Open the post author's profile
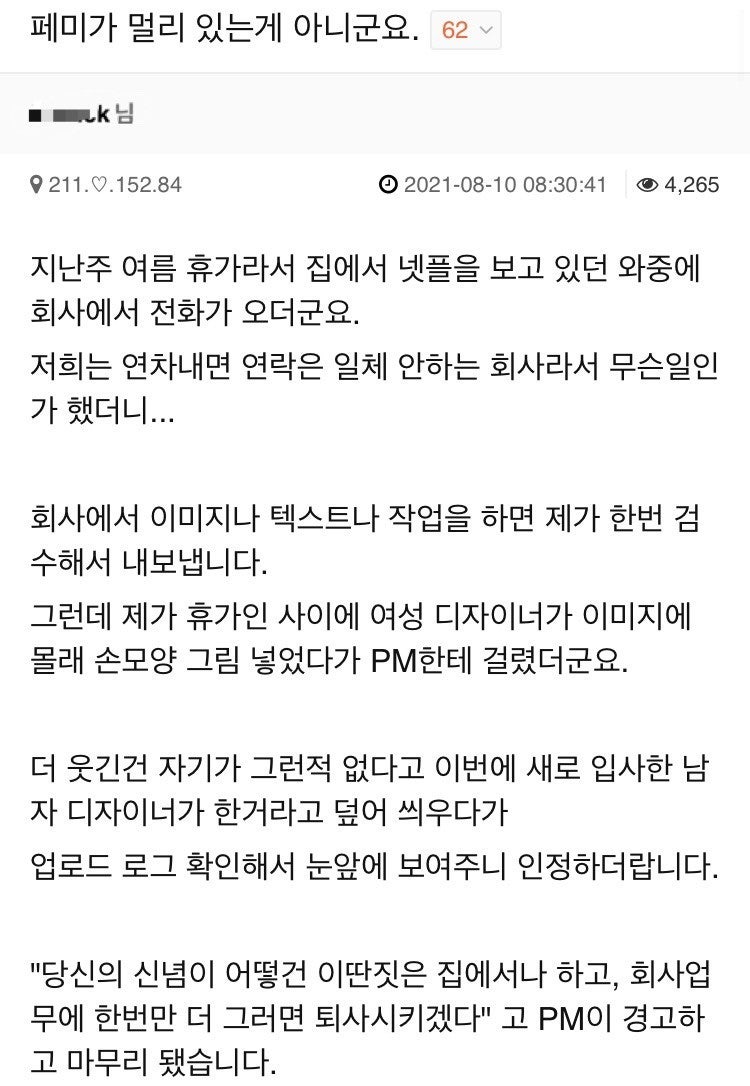Viewport: 750px width, 1086px height. [81, 114]
